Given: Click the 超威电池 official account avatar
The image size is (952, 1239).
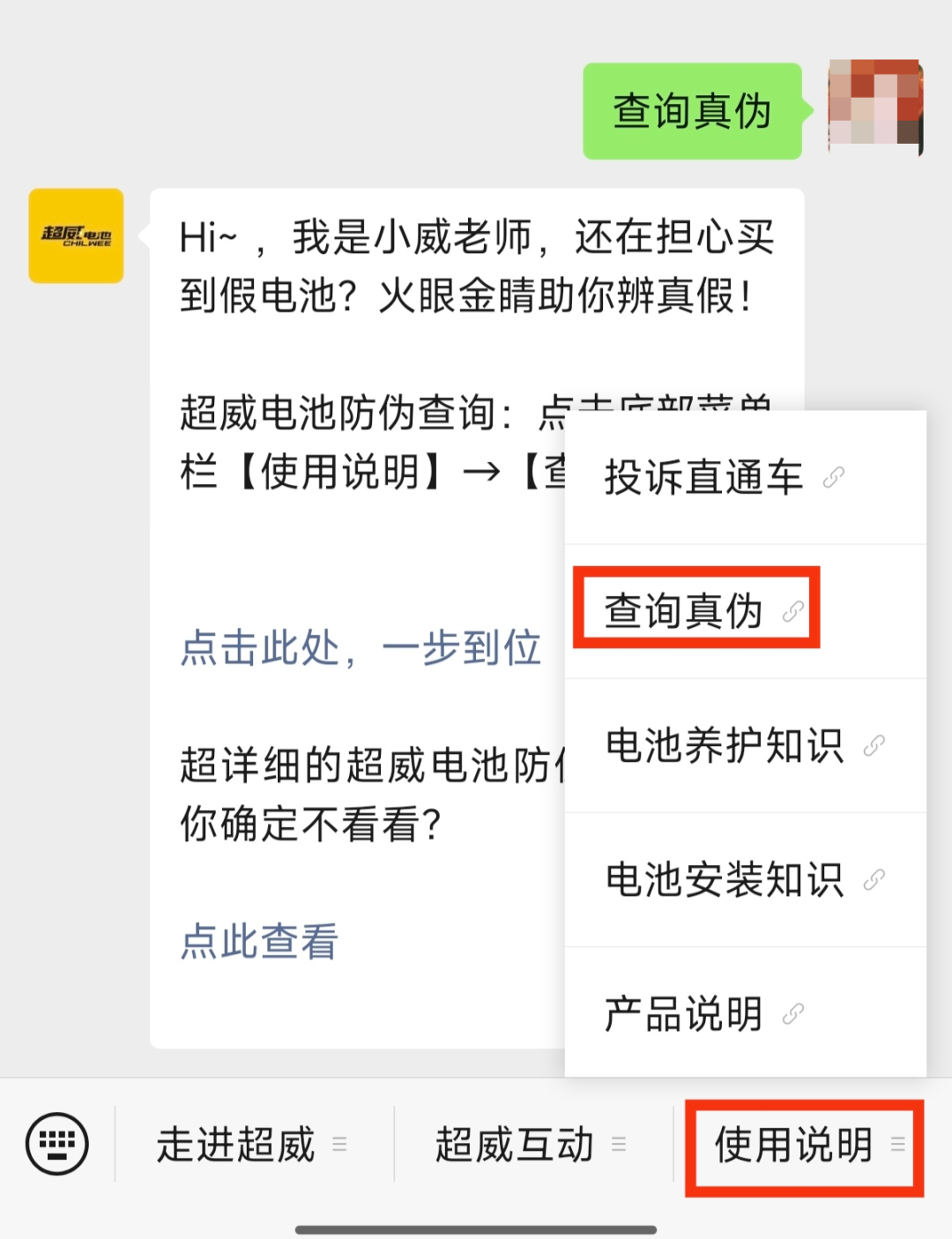Looking at the screenshot, I should click(x=75, y=236).
